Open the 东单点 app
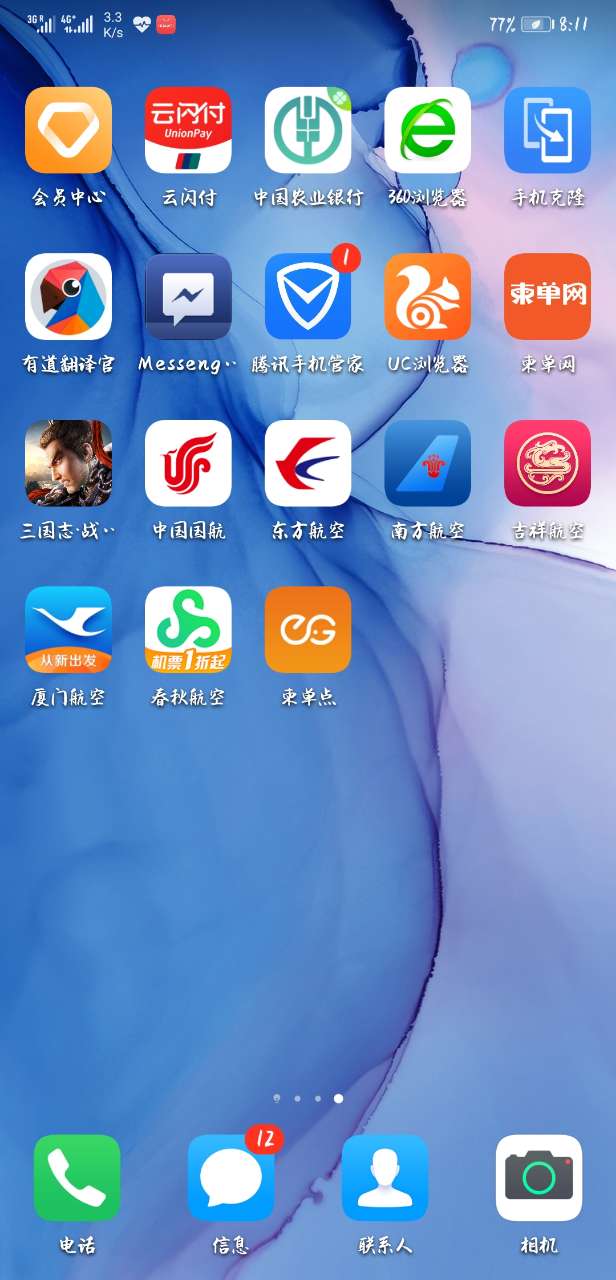 pos(308,630)
